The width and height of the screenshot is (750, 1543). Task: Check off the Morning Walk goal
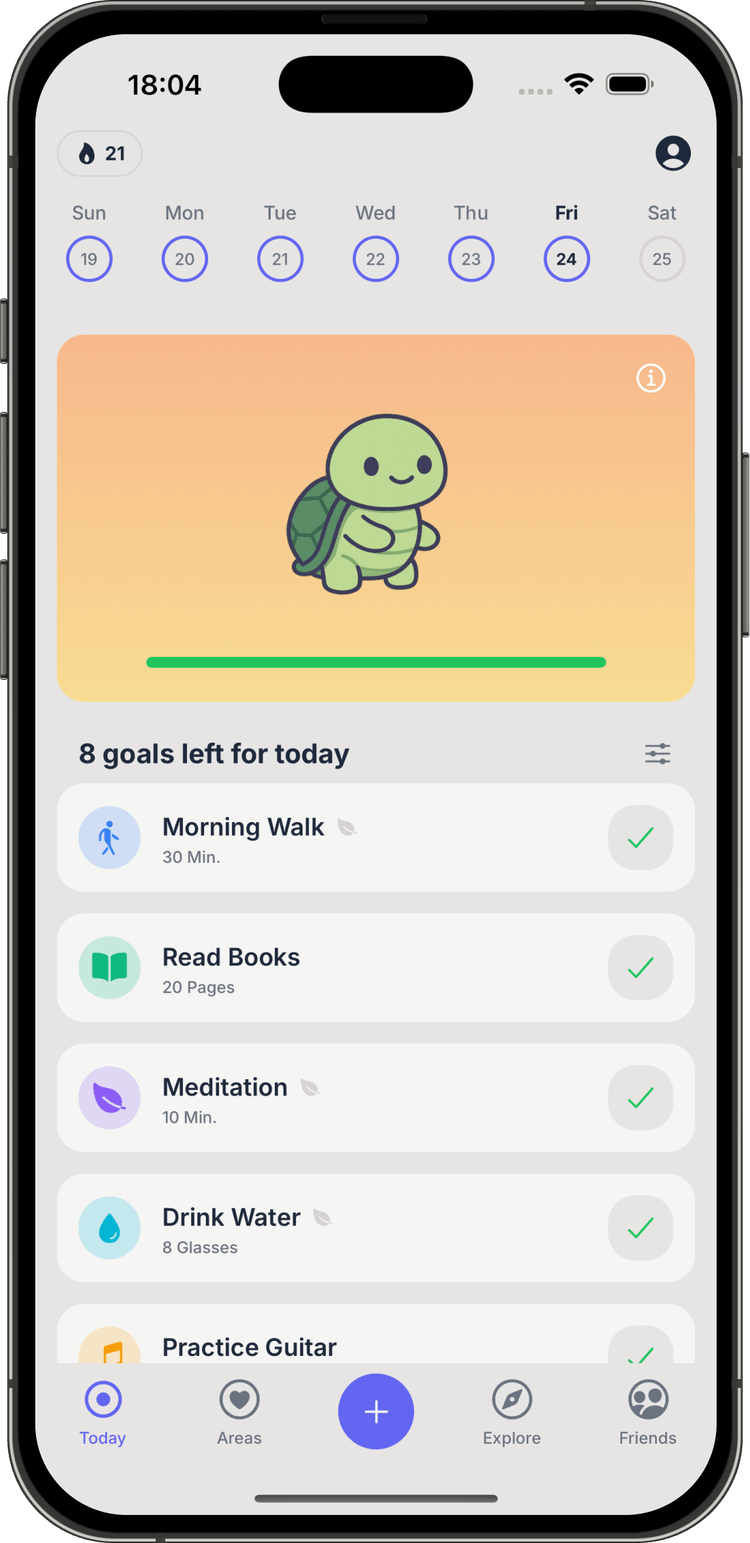640,838
